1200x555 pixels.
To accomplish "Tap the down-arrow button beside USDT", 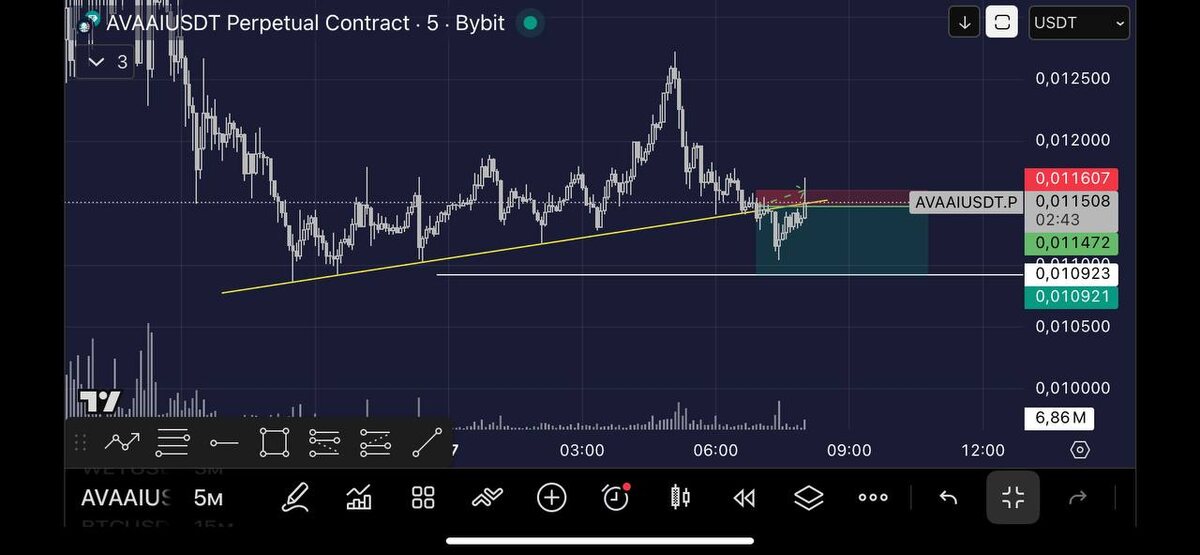I will (964, 22).
